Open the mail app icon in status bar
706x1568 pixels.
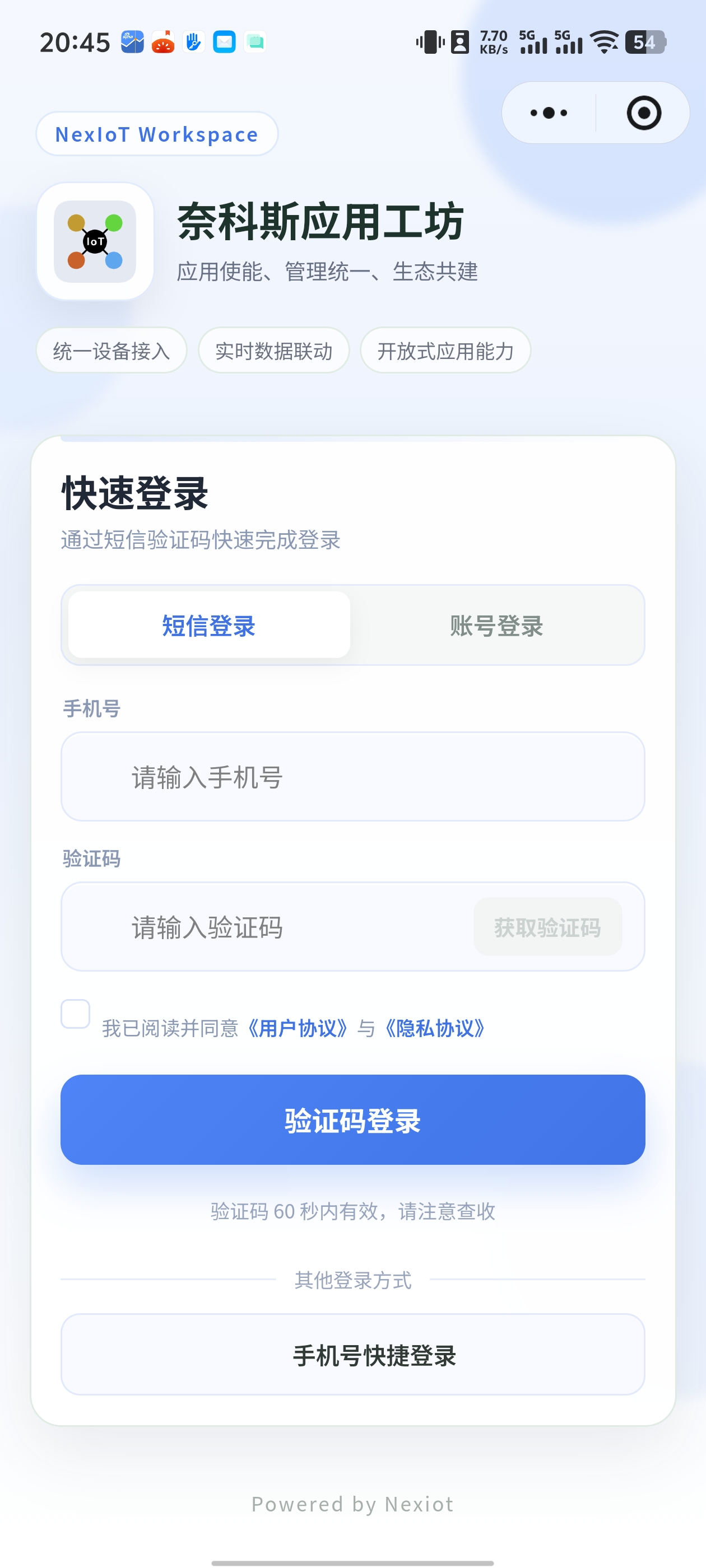224,41
